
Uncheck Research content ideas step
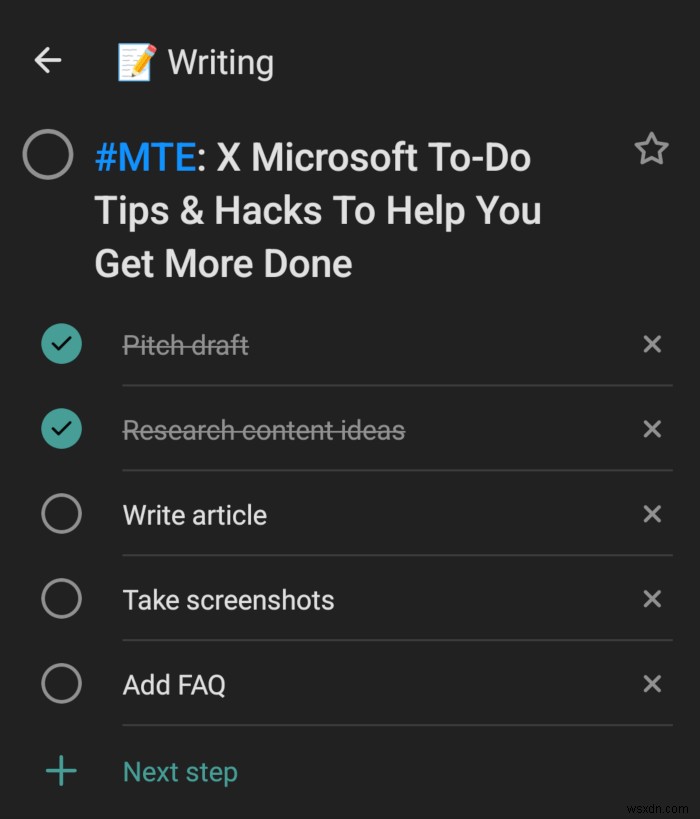(62, 430)
